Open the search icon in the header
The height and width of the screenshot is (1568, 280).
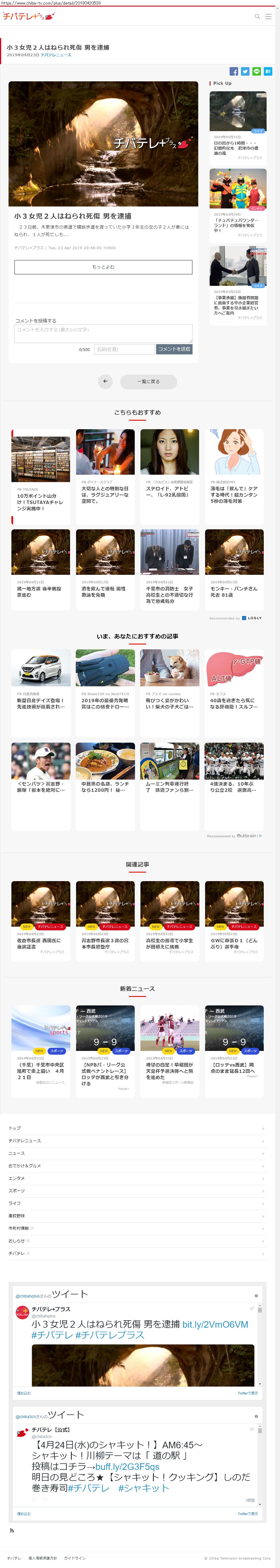[x=257, y=16]
